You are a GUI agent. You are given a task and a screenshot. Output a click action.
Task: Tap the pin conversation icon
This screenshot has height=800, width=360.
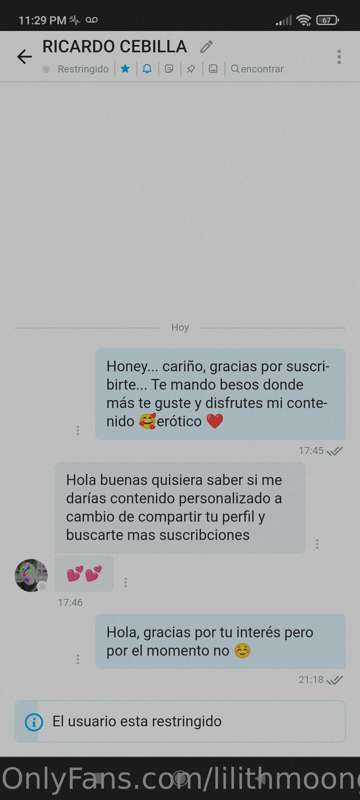click(191, 69)
